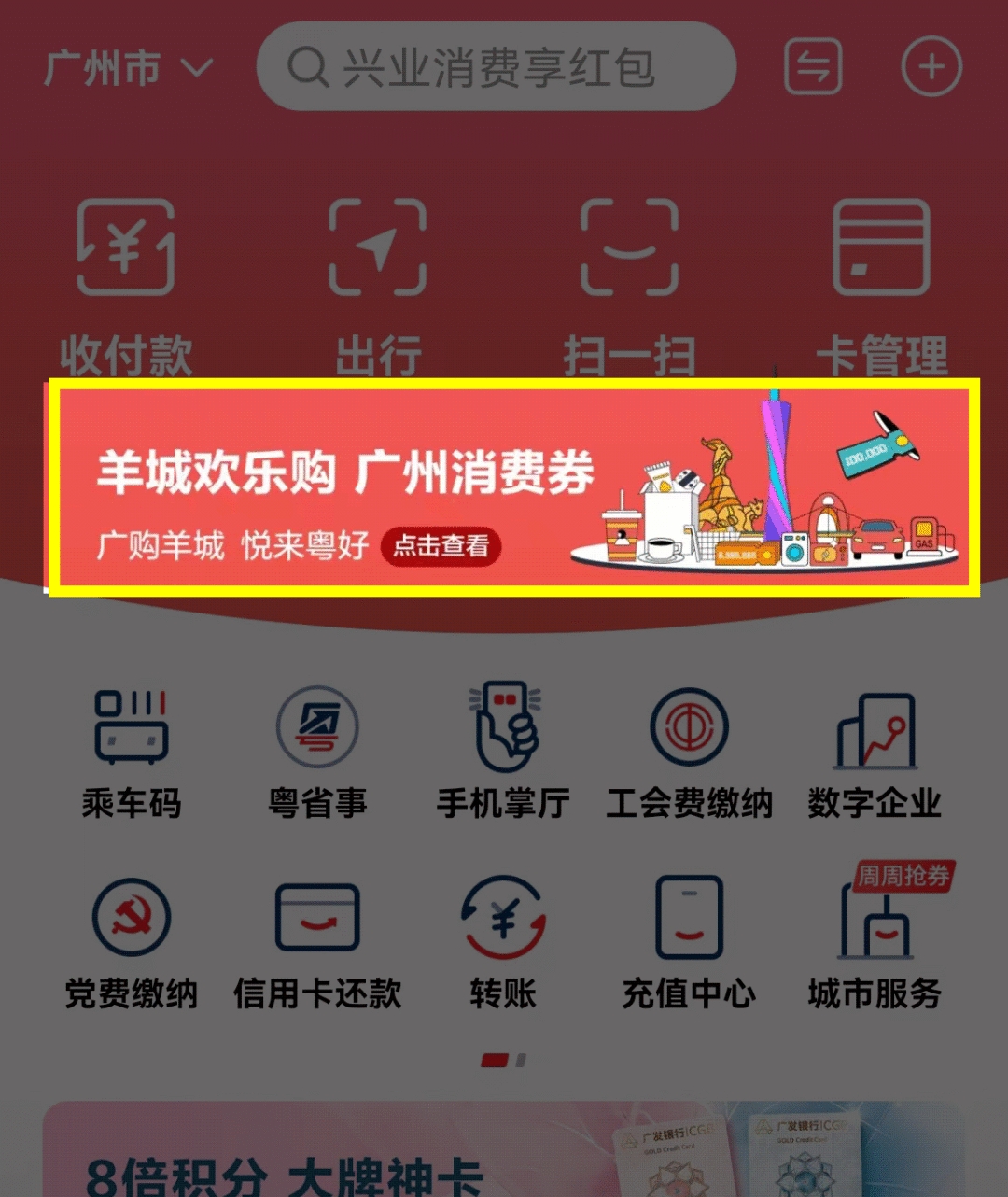1008x1197 pixels.
Task: Start a 转账 transfer
Action: [503, 941]
